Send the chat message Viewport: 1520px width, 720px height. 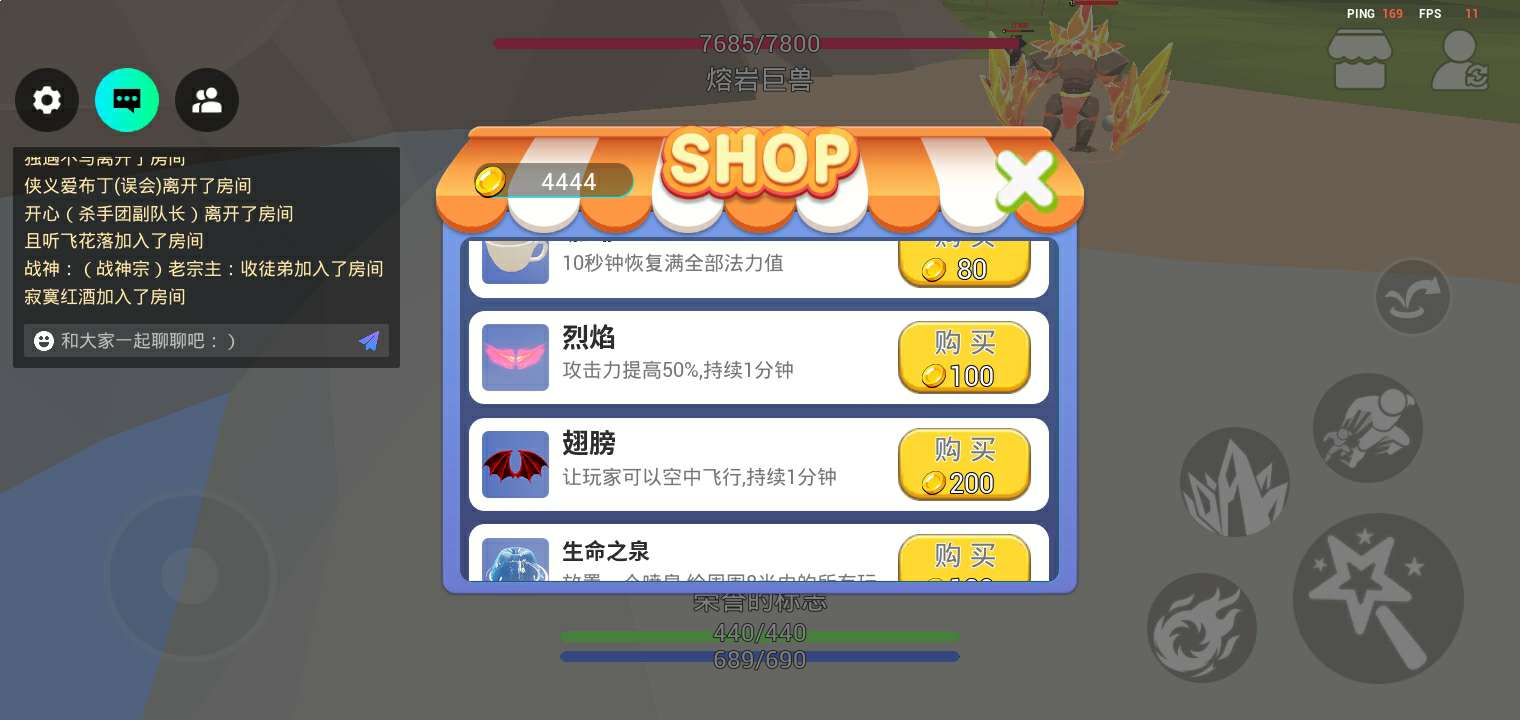(x=369, y=341)
